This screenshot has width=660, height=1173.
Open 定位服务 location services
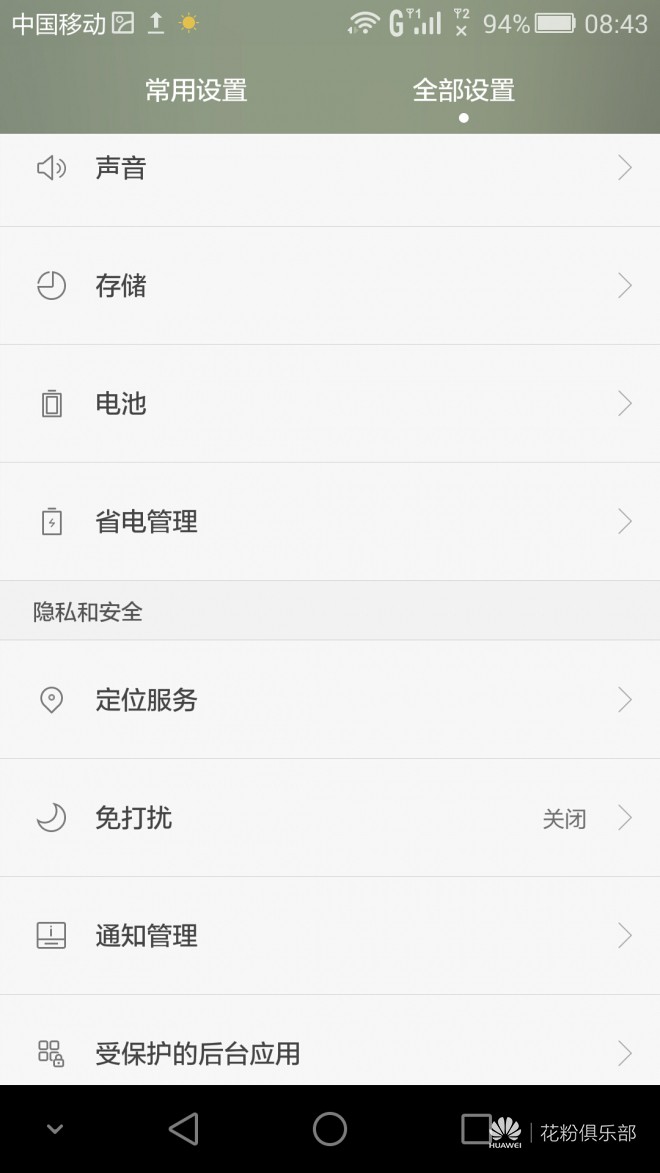click(330, 700)
